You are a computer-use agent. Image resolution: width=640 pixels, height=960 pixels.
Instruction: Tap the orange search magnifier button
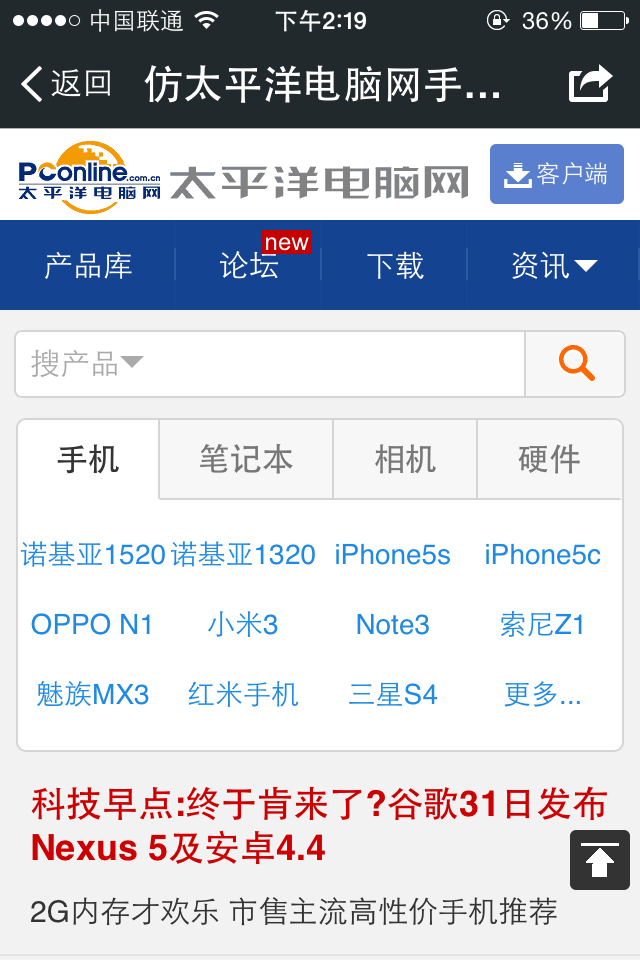[x=576, y=364]
